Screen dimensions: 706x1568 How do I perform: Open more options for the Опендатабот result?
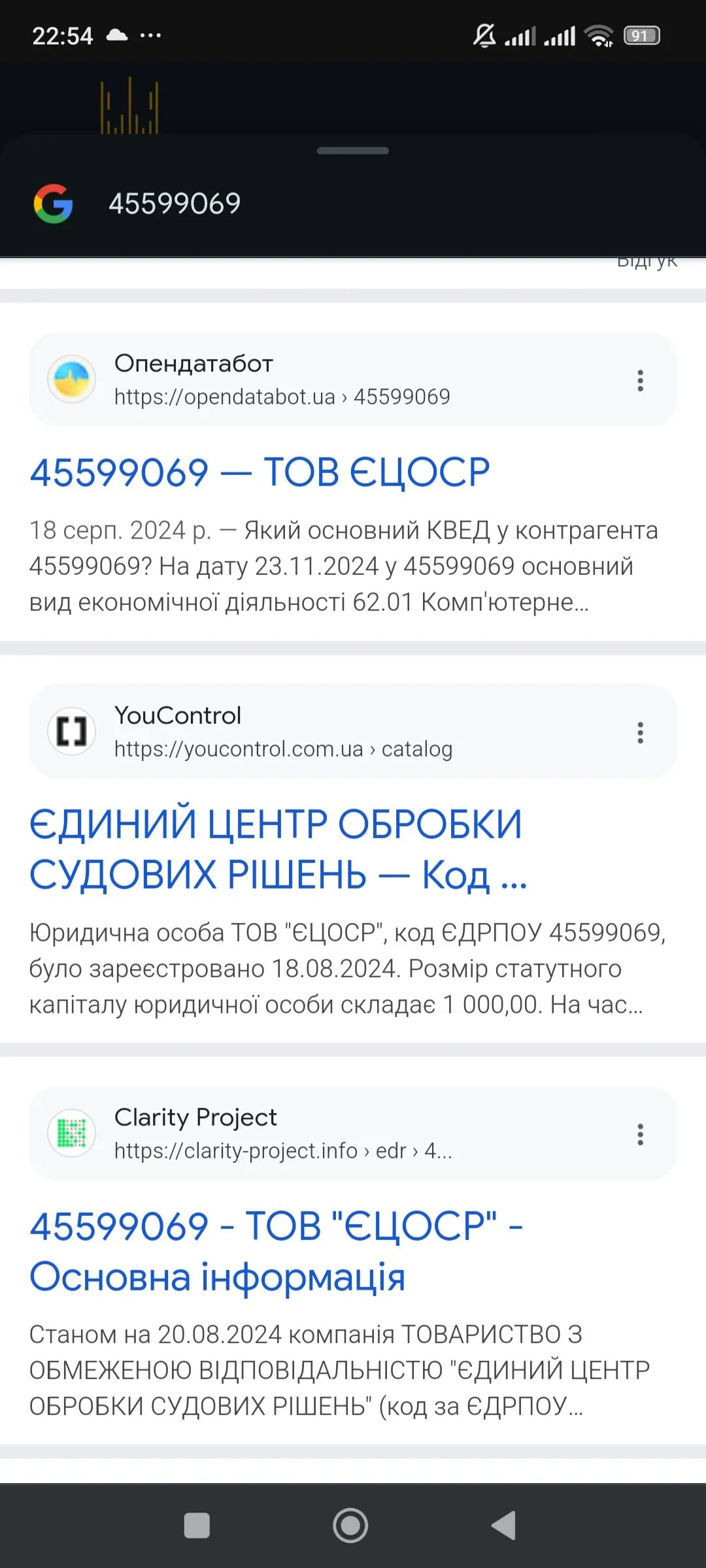640,380
